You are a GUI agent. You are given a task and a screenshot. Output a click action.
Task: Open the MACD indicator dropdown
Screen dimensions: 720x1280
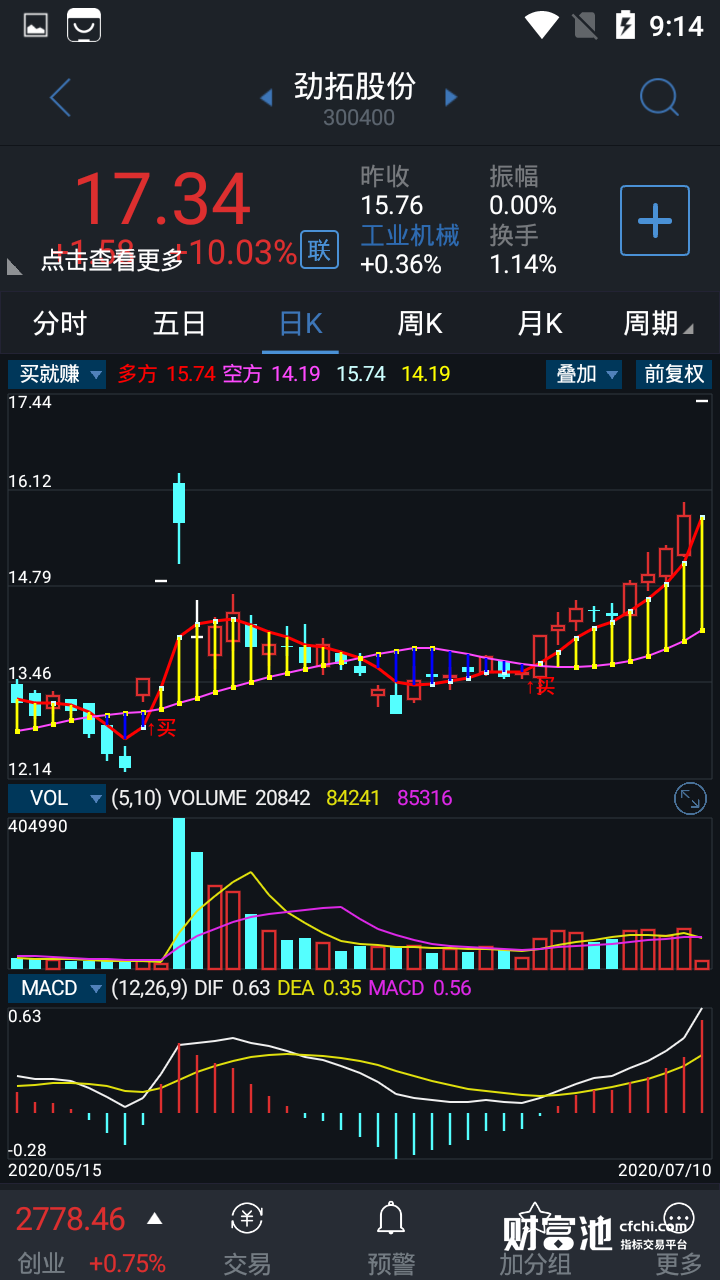57,988
